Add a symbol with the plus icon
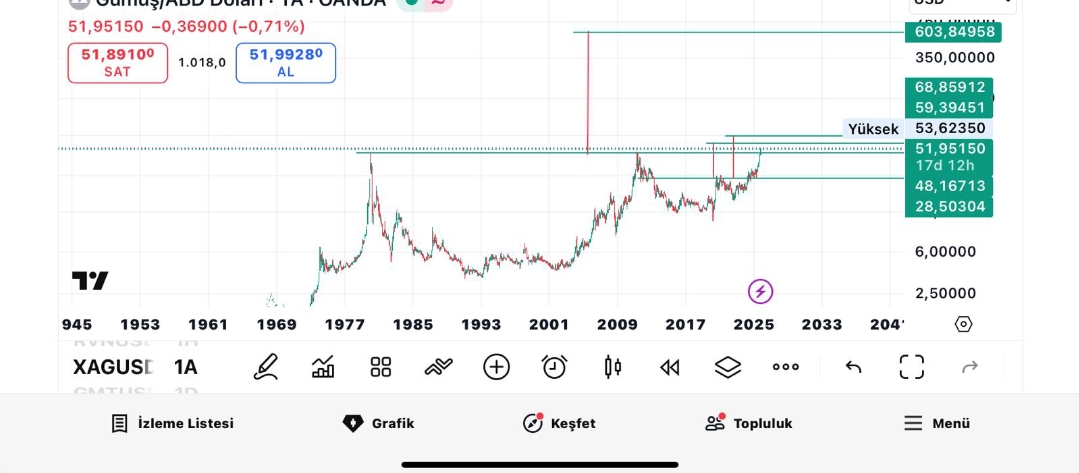 [x=496, y=367]
